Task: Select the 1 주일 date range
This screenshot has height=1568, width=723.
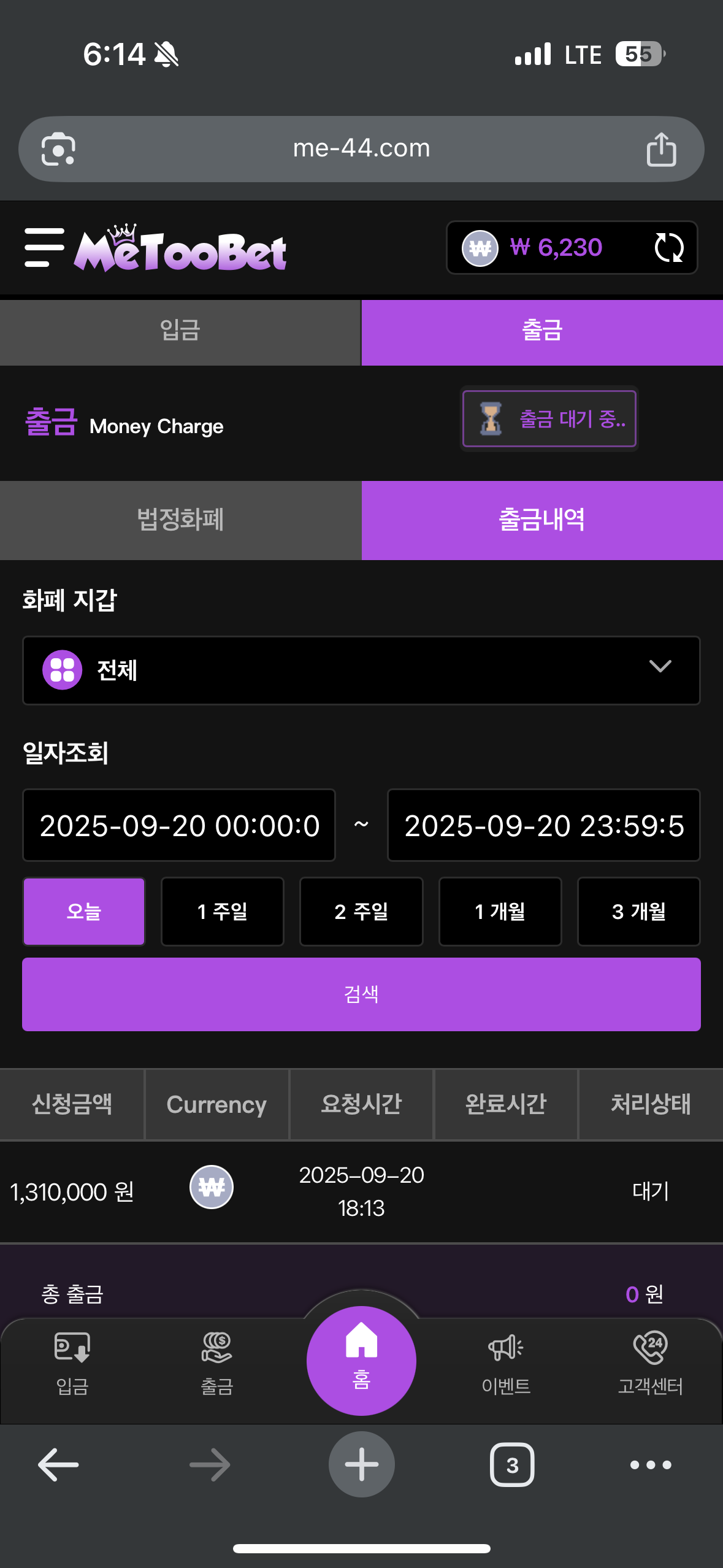Action: click(222, 912)
